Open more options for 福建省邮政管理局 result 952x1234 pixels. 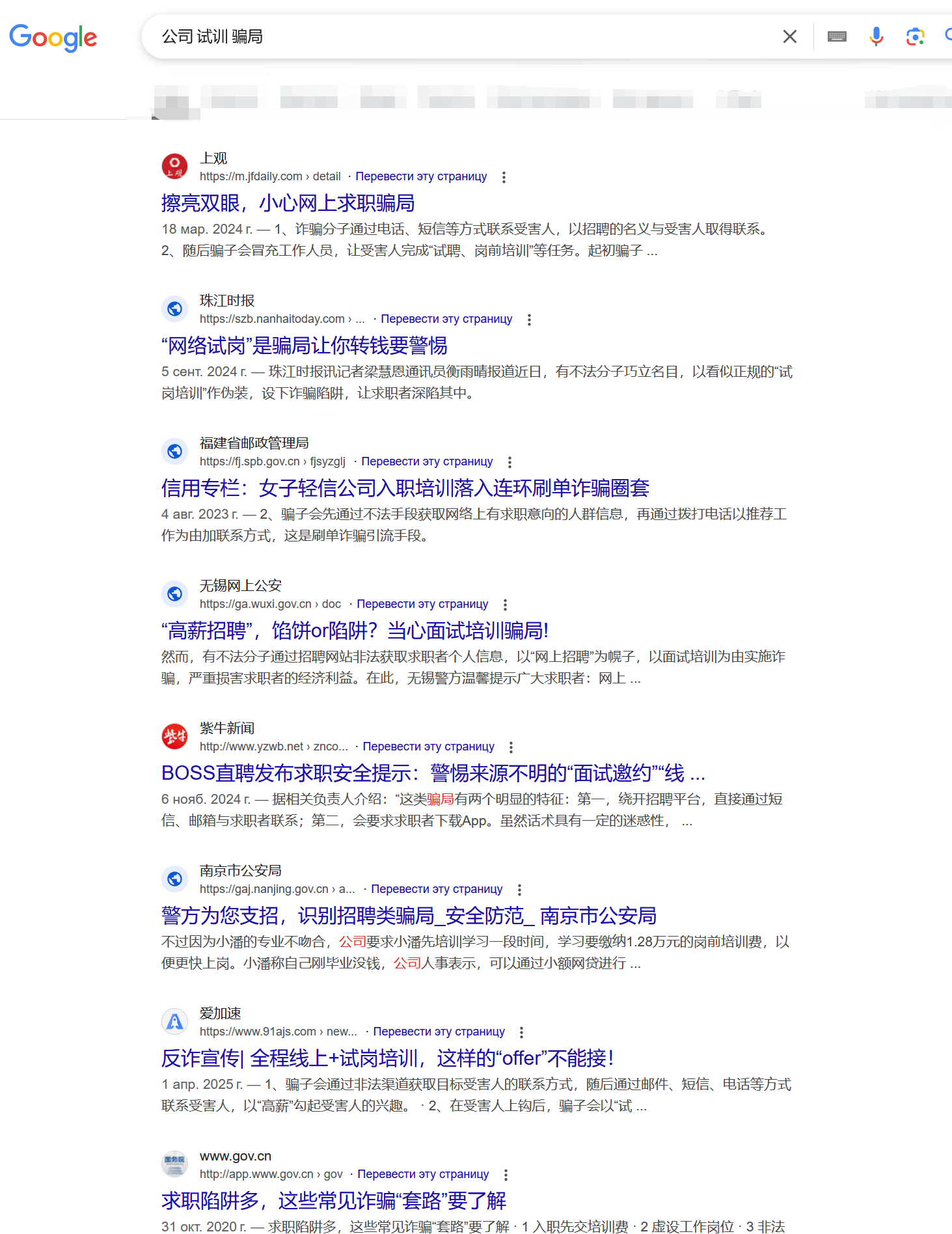[x=510, y=462]
